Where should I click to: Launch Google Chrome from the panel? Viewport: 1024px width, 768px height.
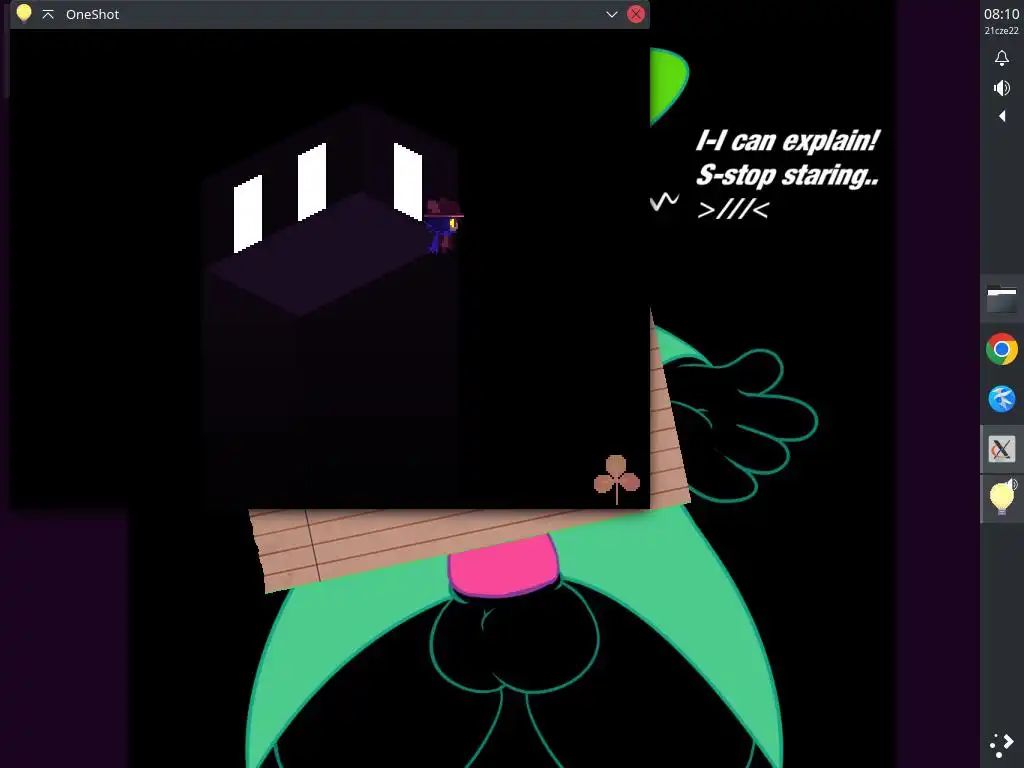(1001, 349)
